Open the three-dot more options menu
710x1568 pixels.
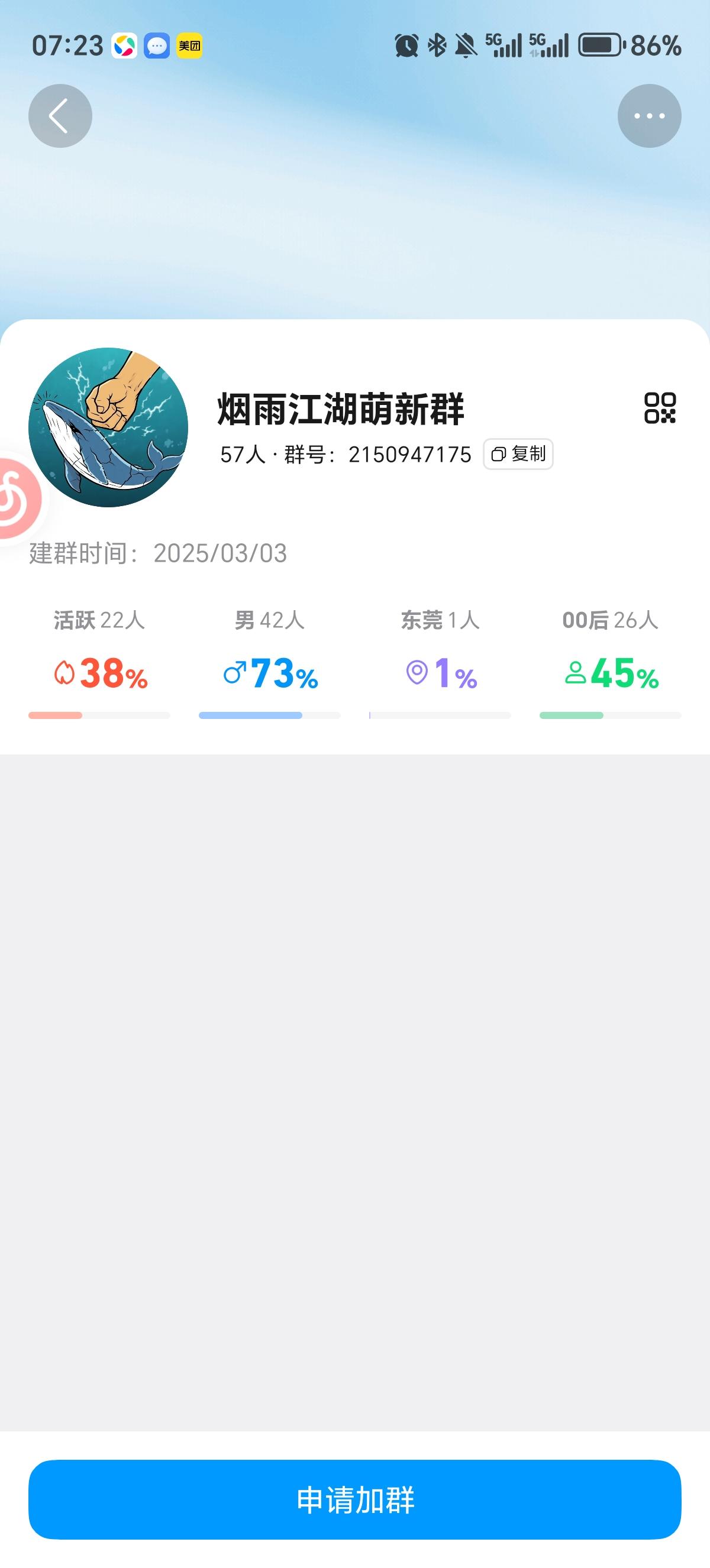click(x=649, y=116)
